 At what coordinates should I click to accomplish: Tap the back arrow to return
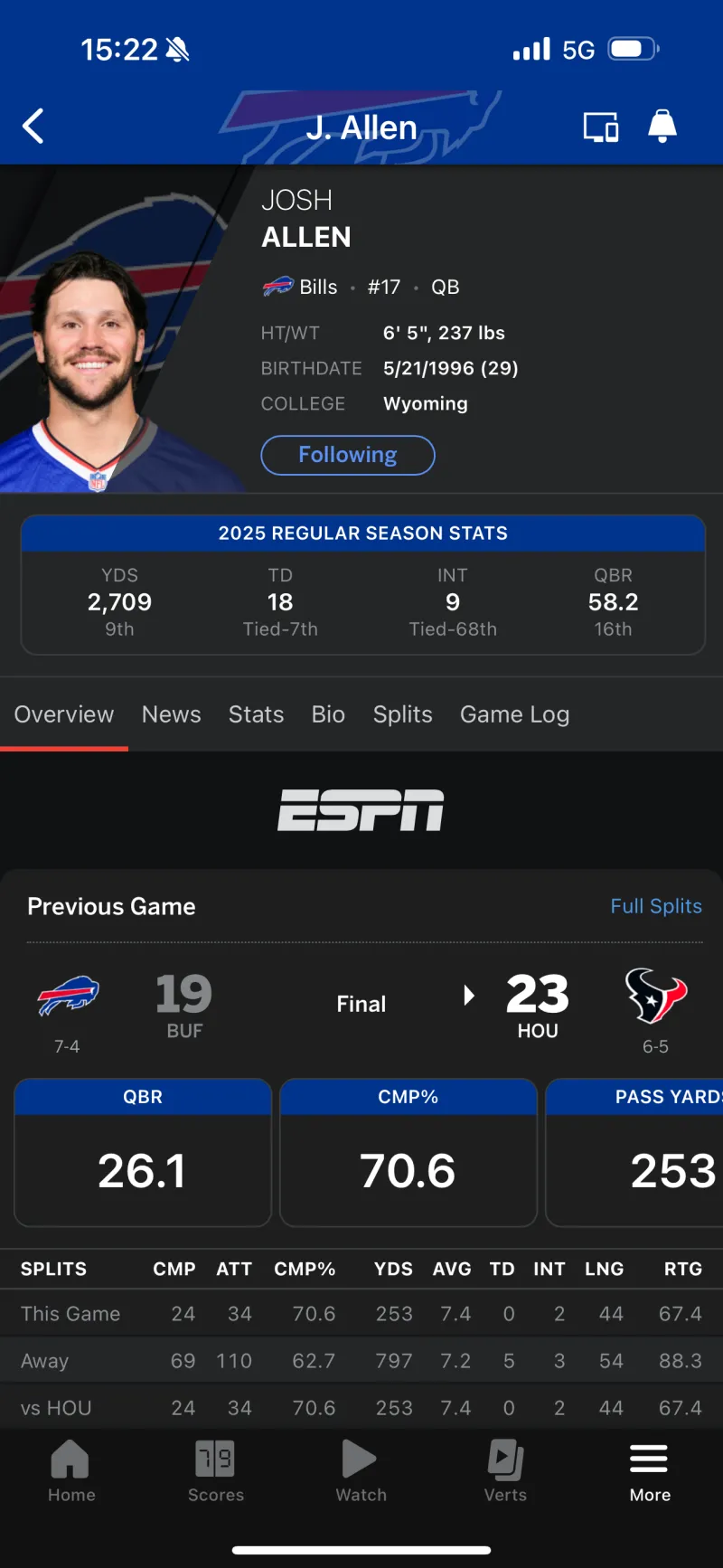click(x=33, y=126)
